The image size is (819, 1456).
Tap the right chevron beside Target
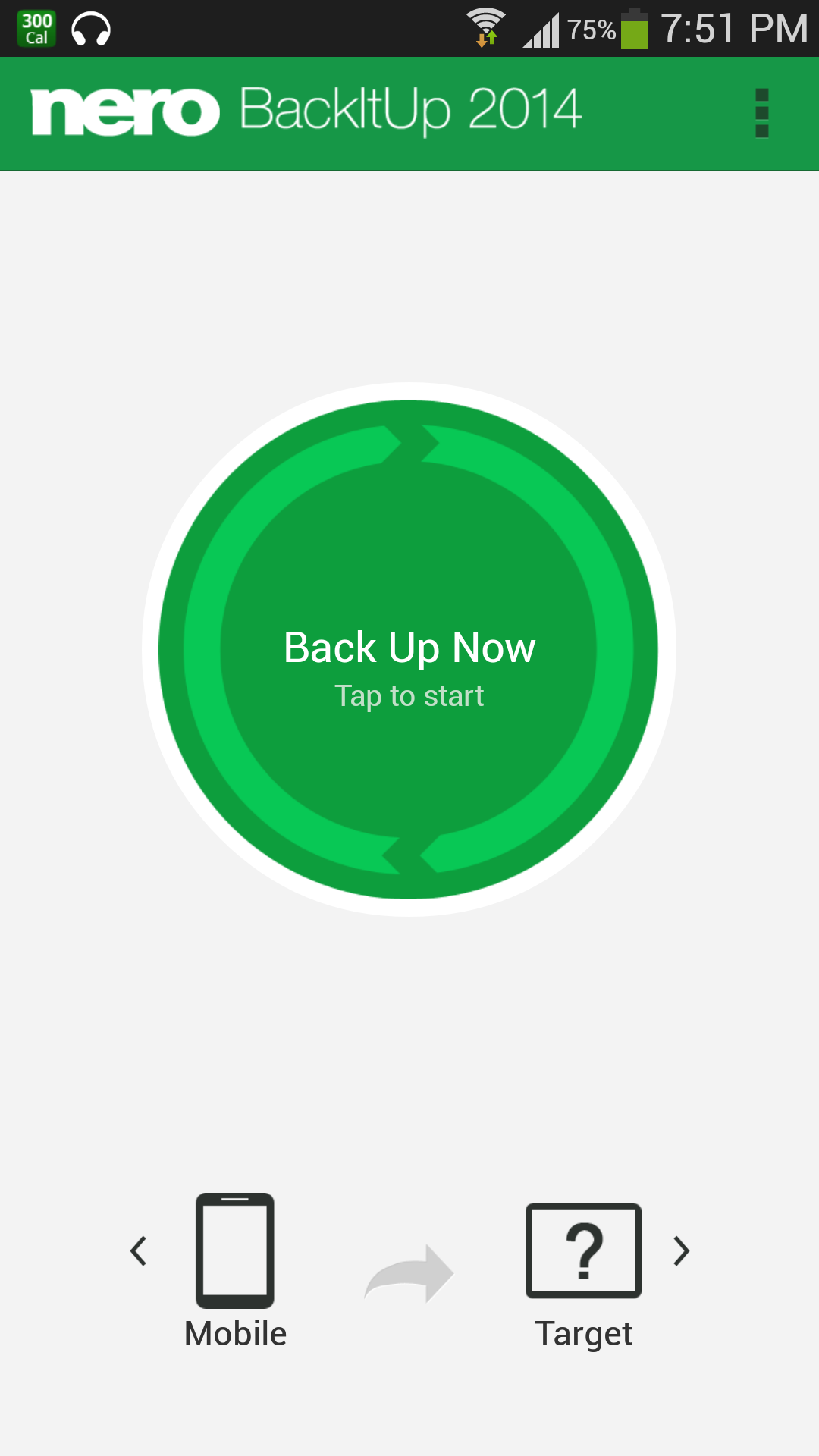681,1251
